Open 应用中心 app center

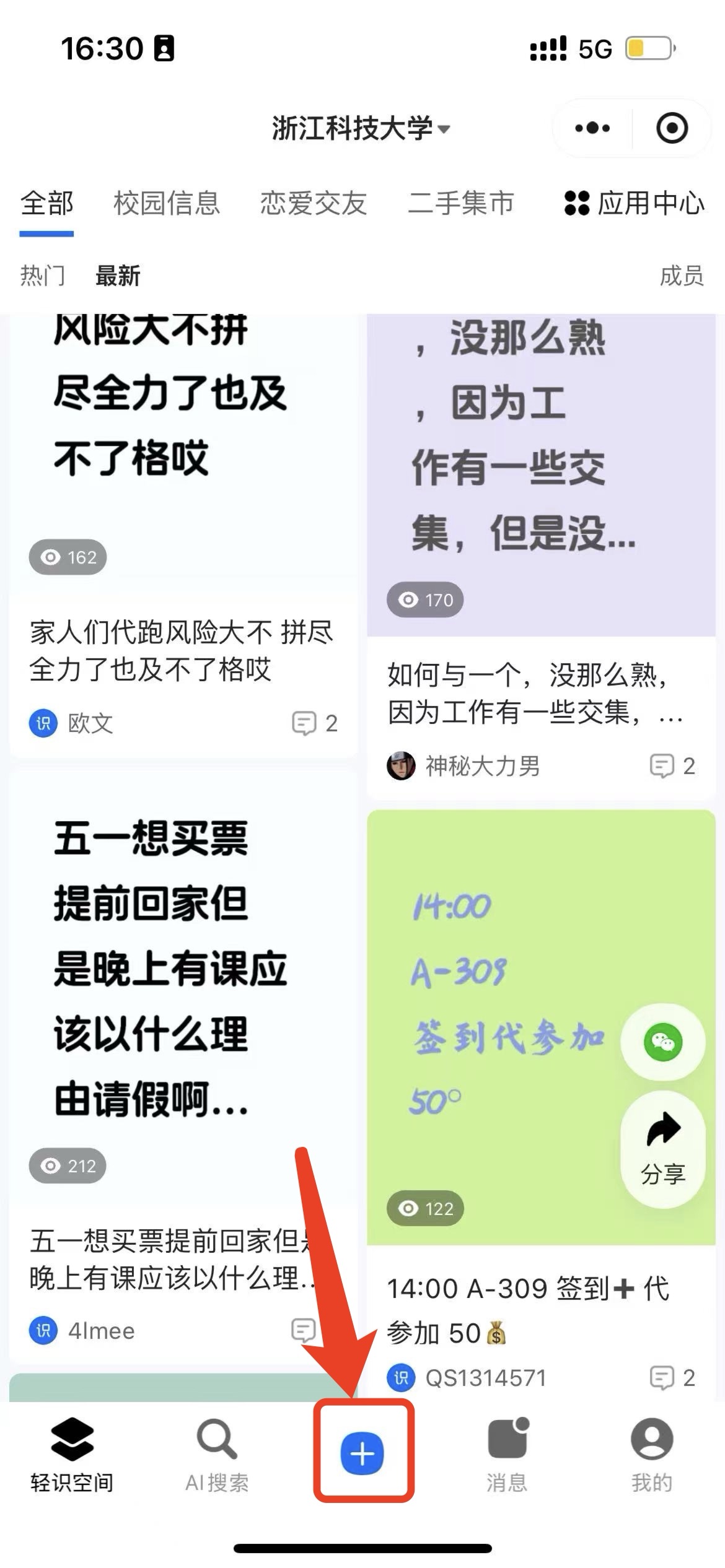[635, 203]
